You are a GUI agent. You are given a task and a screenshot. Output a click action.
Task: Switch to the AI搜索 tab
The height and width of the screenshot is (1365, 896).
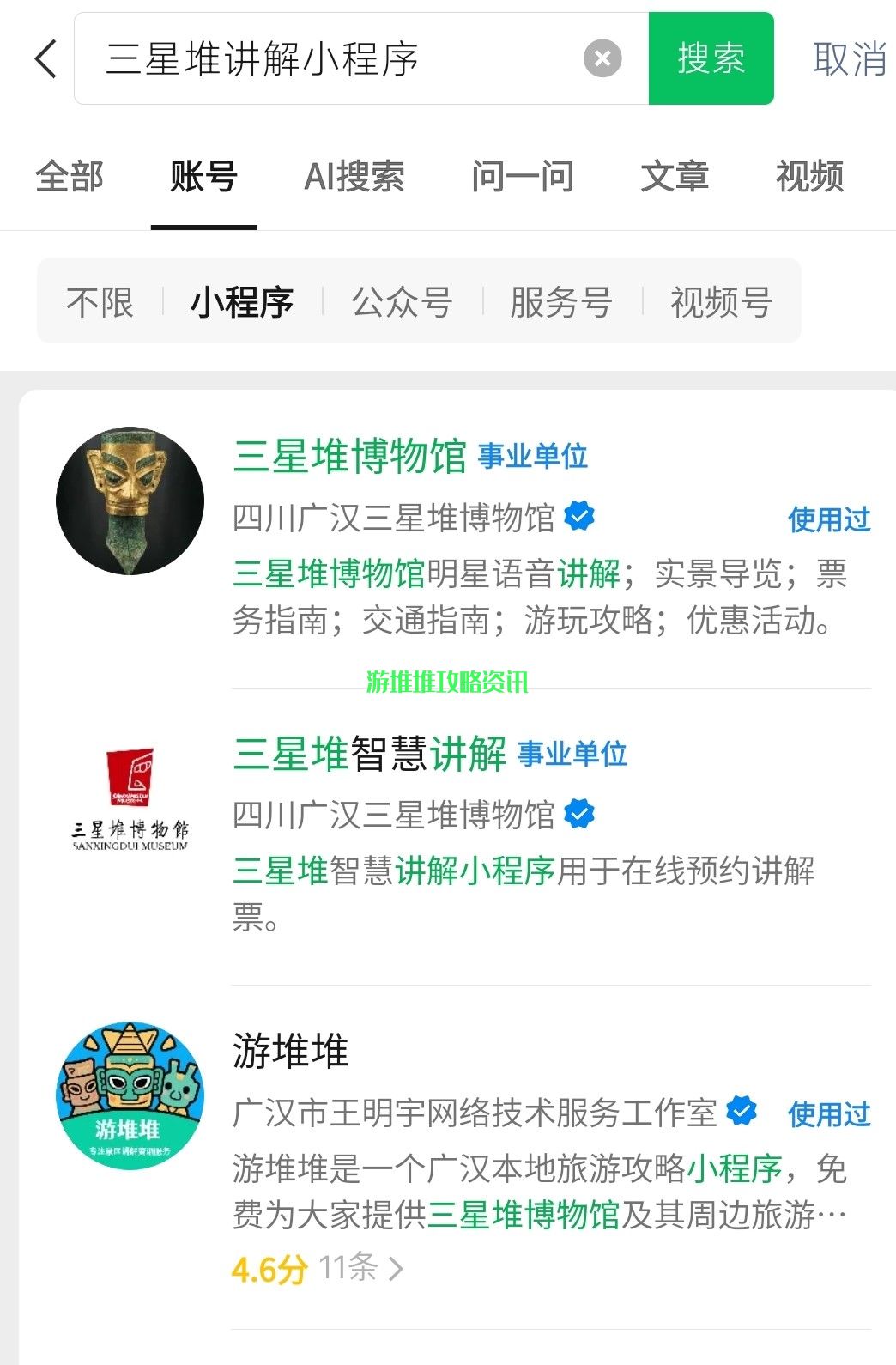[354, 177]
